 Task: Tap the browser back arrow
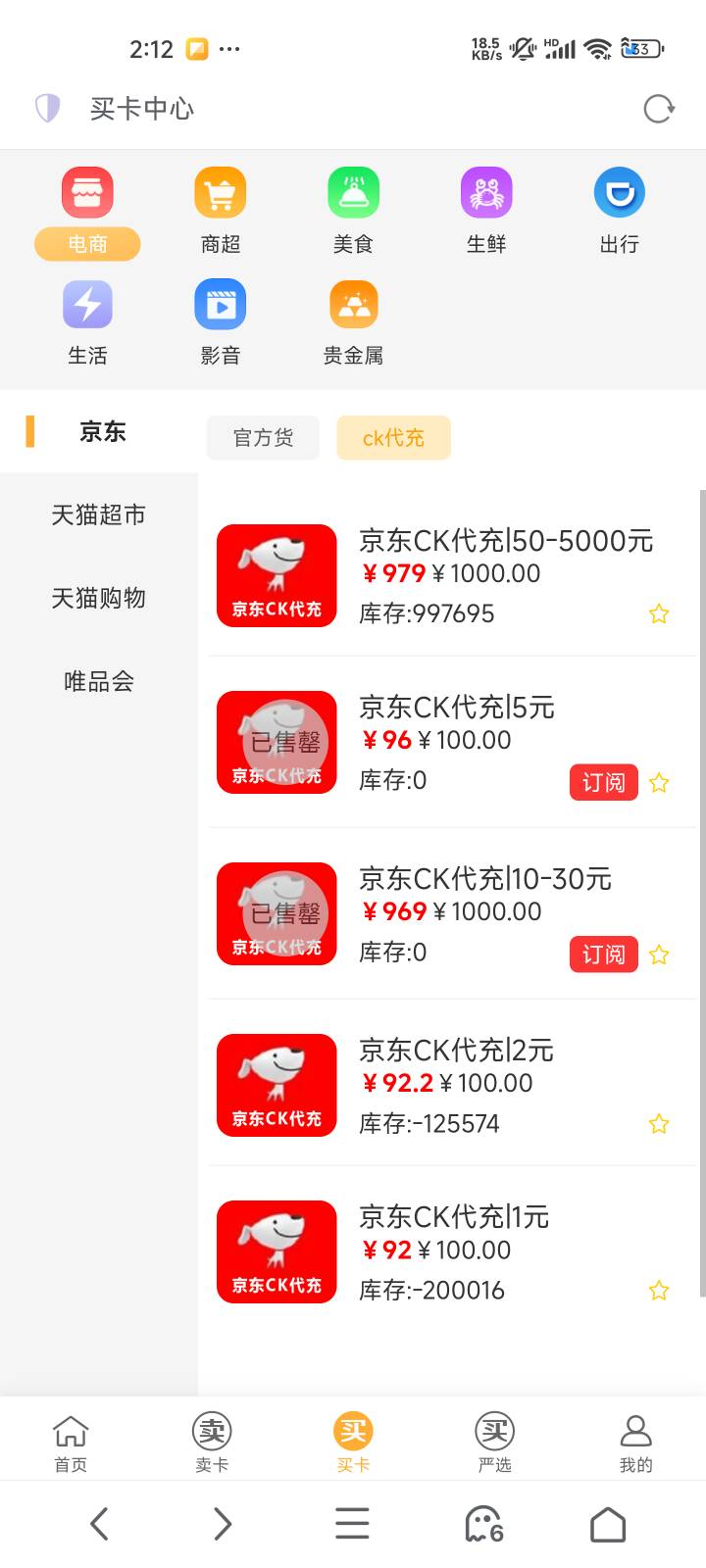coord(99,1524)
